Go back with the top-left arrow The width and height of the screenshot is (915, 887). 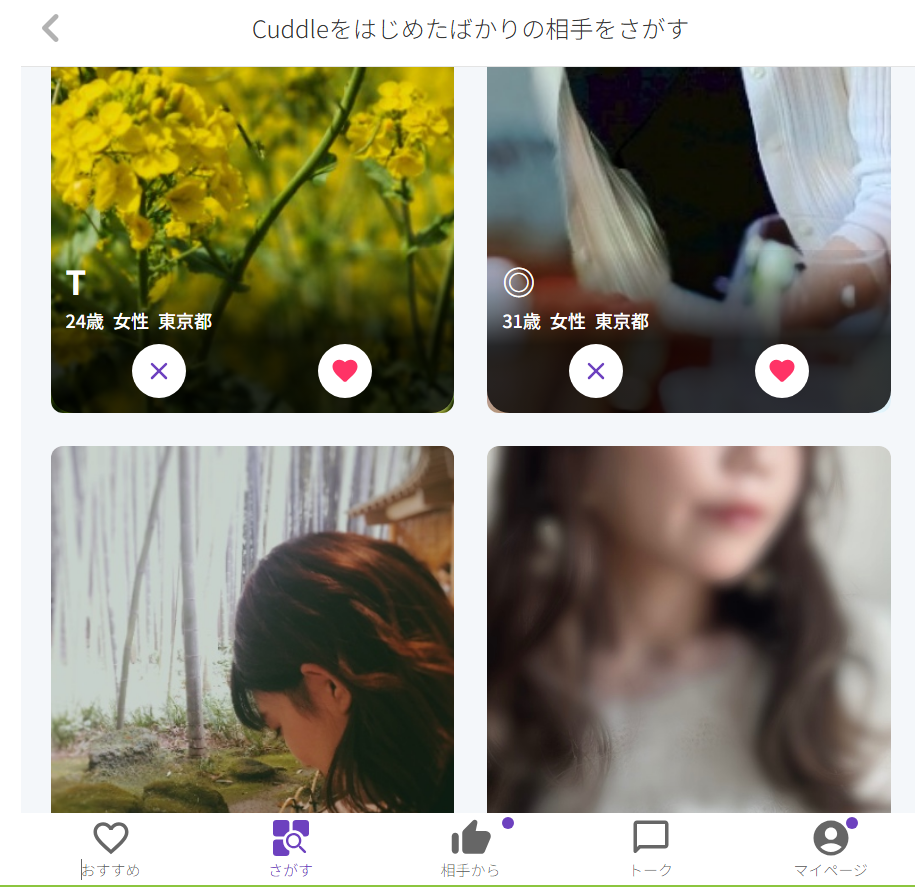(x=51, y=28)
